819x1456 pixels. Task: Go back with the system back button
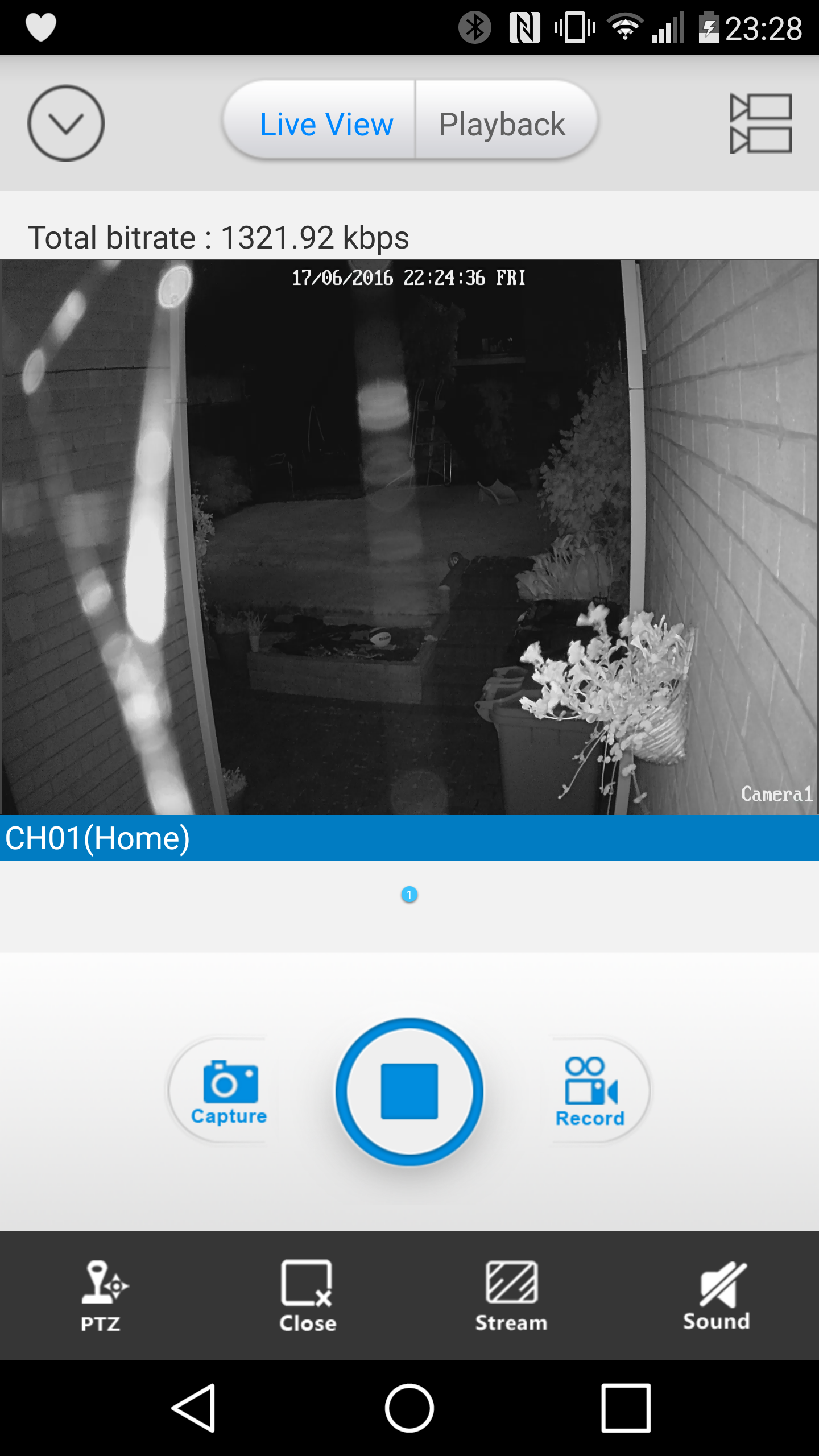click(194, 1408)
